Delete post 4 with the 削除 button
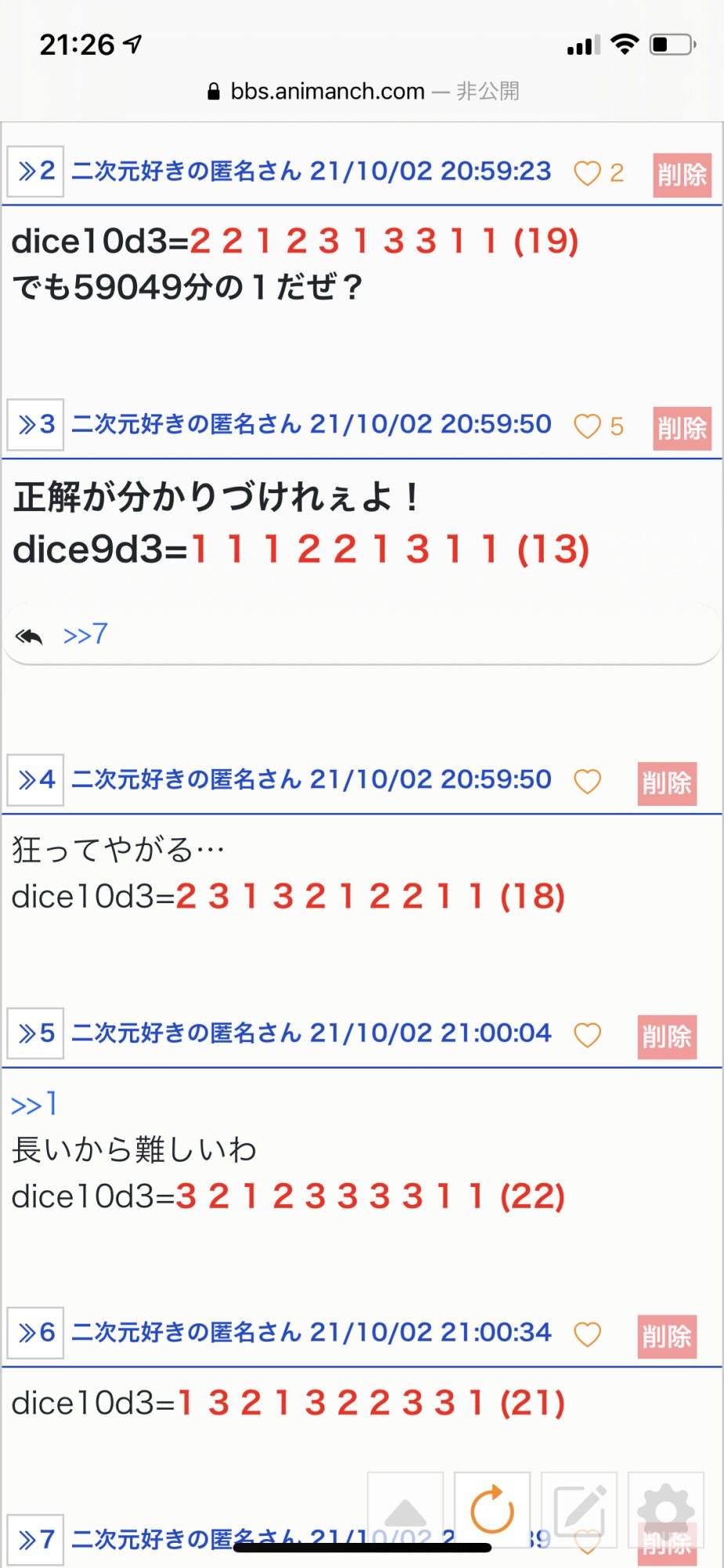724x1568 pixels. point(667,783)
